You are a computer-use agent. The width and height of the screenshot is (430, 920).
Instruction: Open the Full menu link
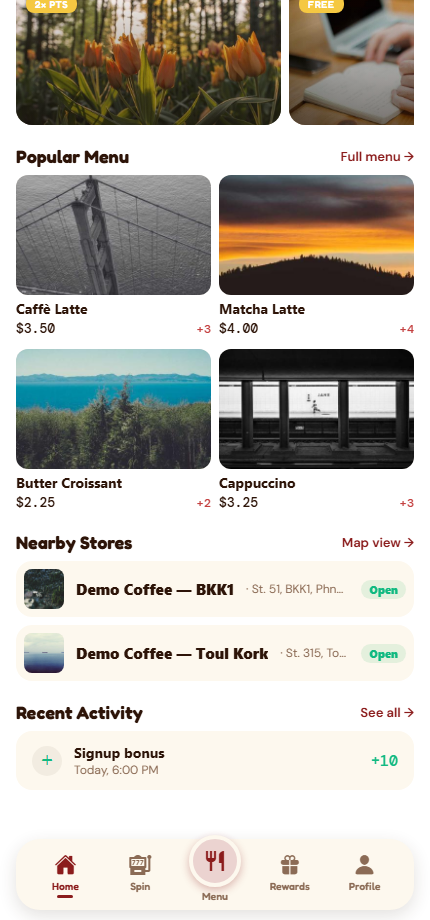[x=377, y=157]
